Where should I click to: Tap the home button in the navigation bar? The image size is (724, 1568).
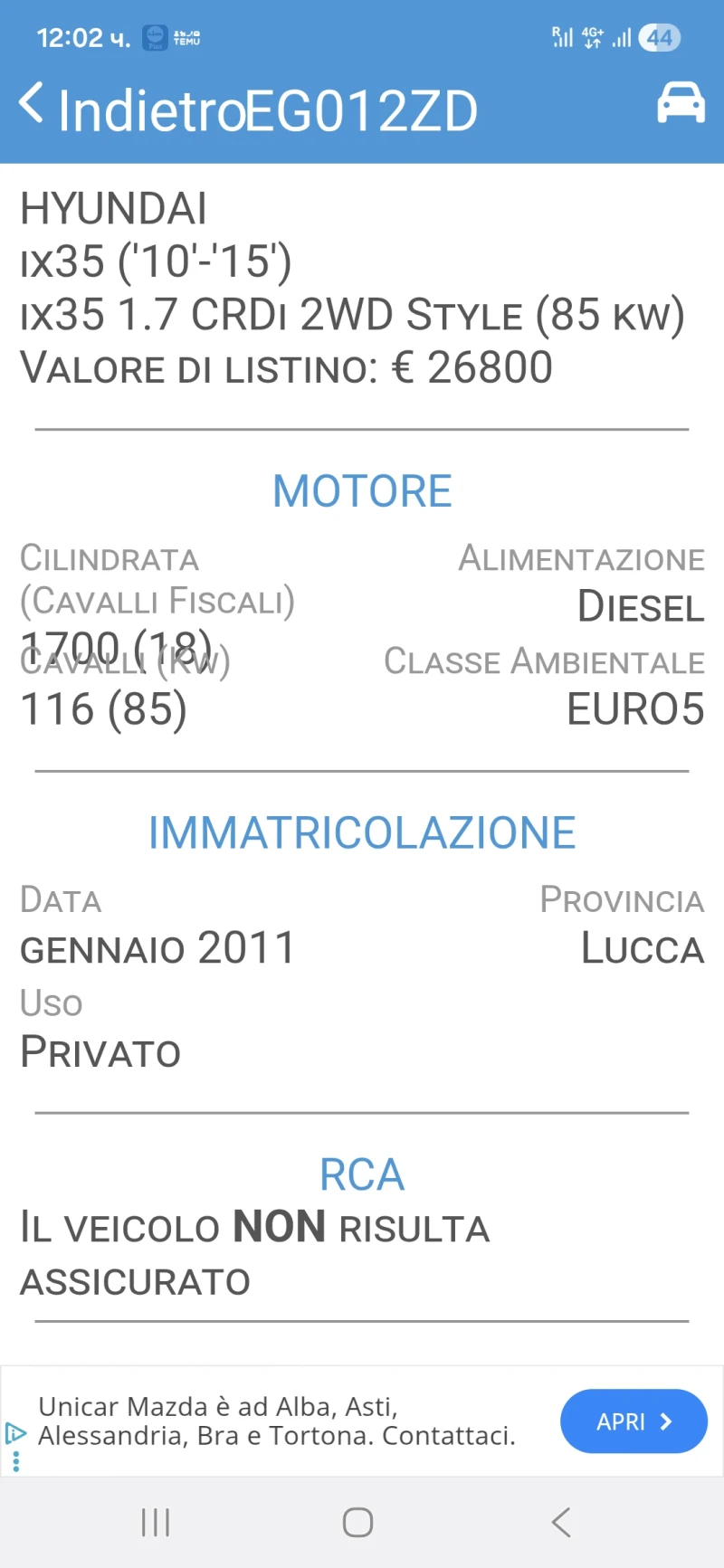point(357,1522)
